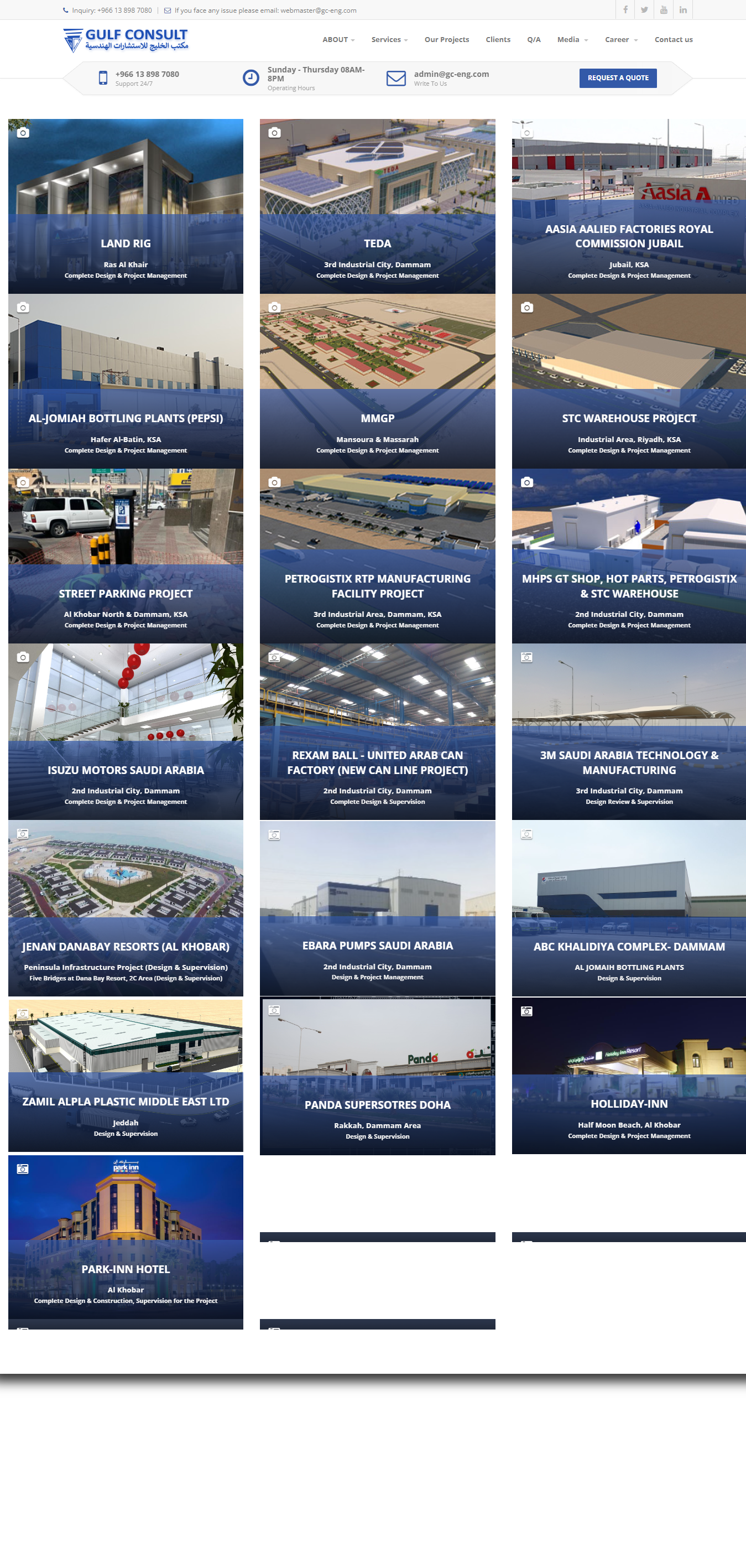Tap the Request a Quote button

pos(618,78)
